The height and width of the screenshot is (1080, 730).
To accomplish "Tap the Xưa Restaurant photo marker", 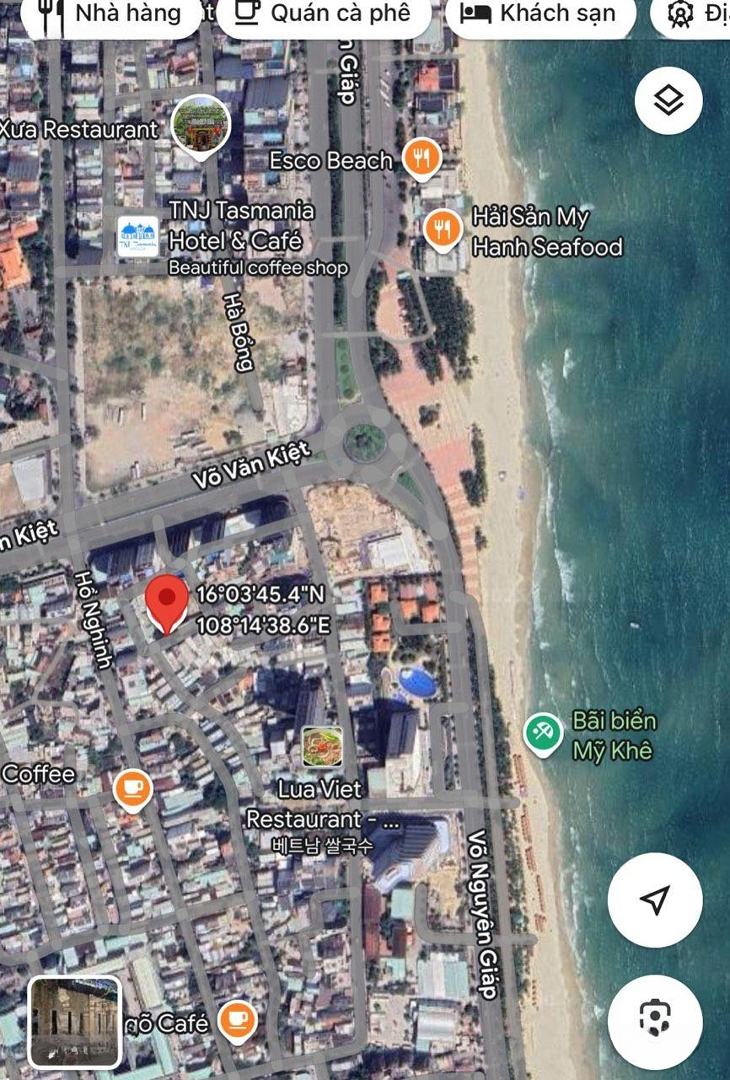I will tap(201, 125).
